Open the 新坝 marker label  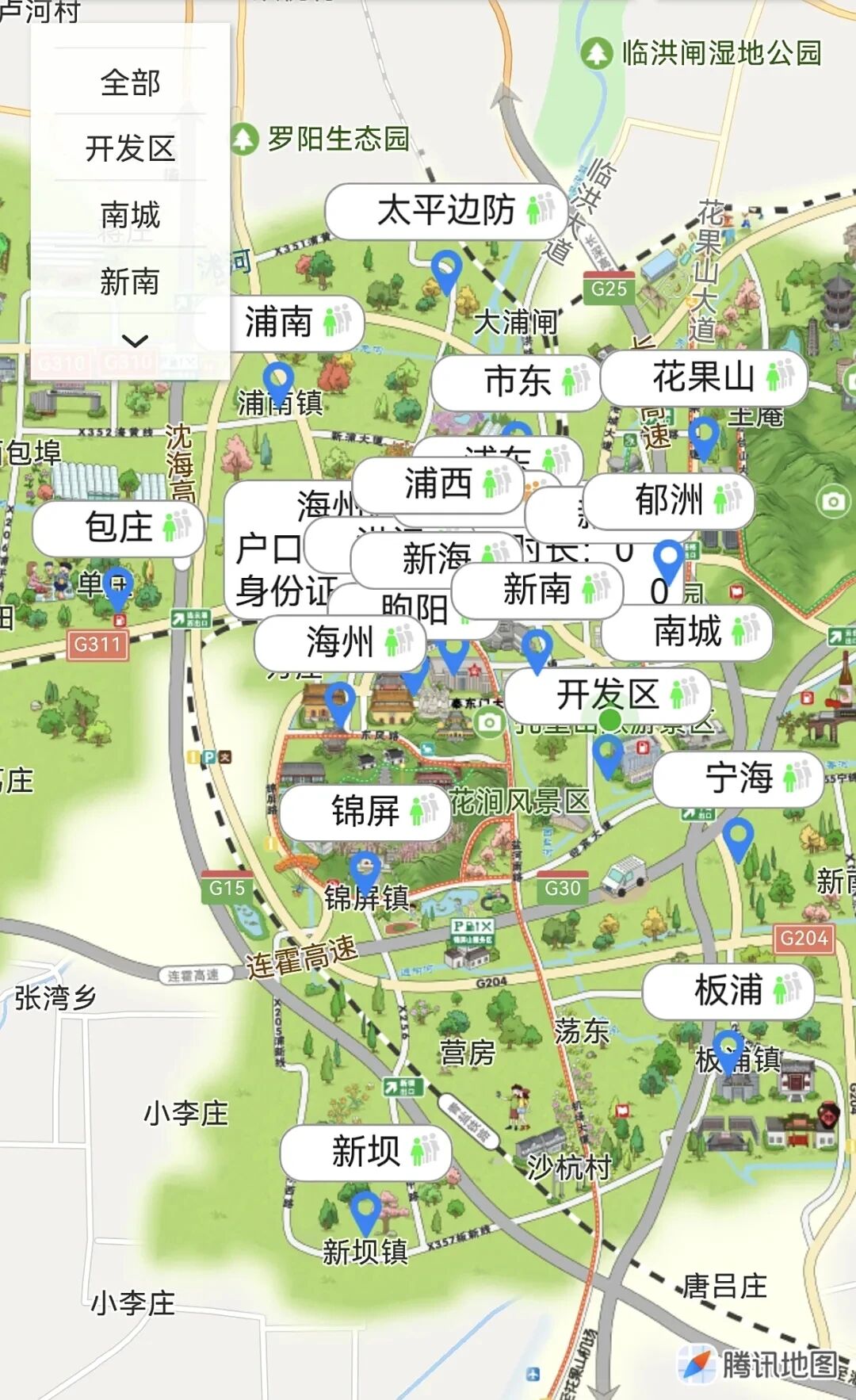point(366,1152)
